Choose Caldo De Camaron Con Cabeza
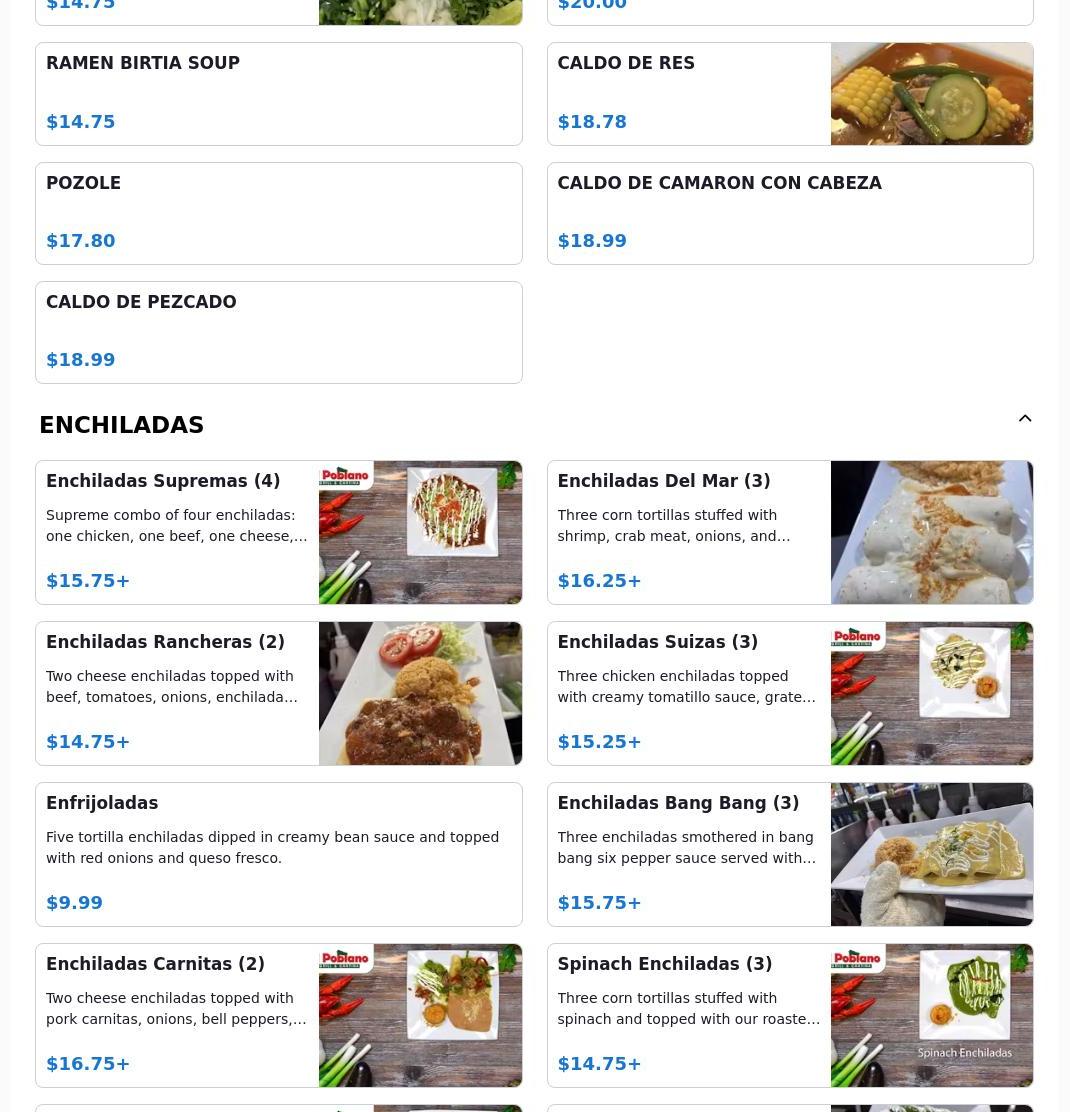1070x1112 pixels. tap(789, 213)
